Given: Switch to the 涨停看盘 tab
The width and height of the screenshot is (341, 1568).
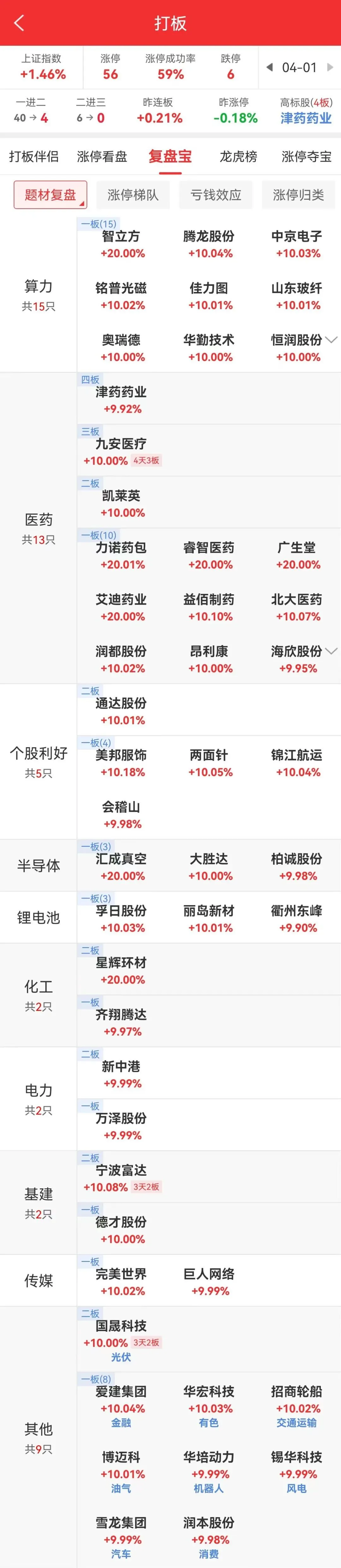Looking at the screenshot, I should point(102,156).
